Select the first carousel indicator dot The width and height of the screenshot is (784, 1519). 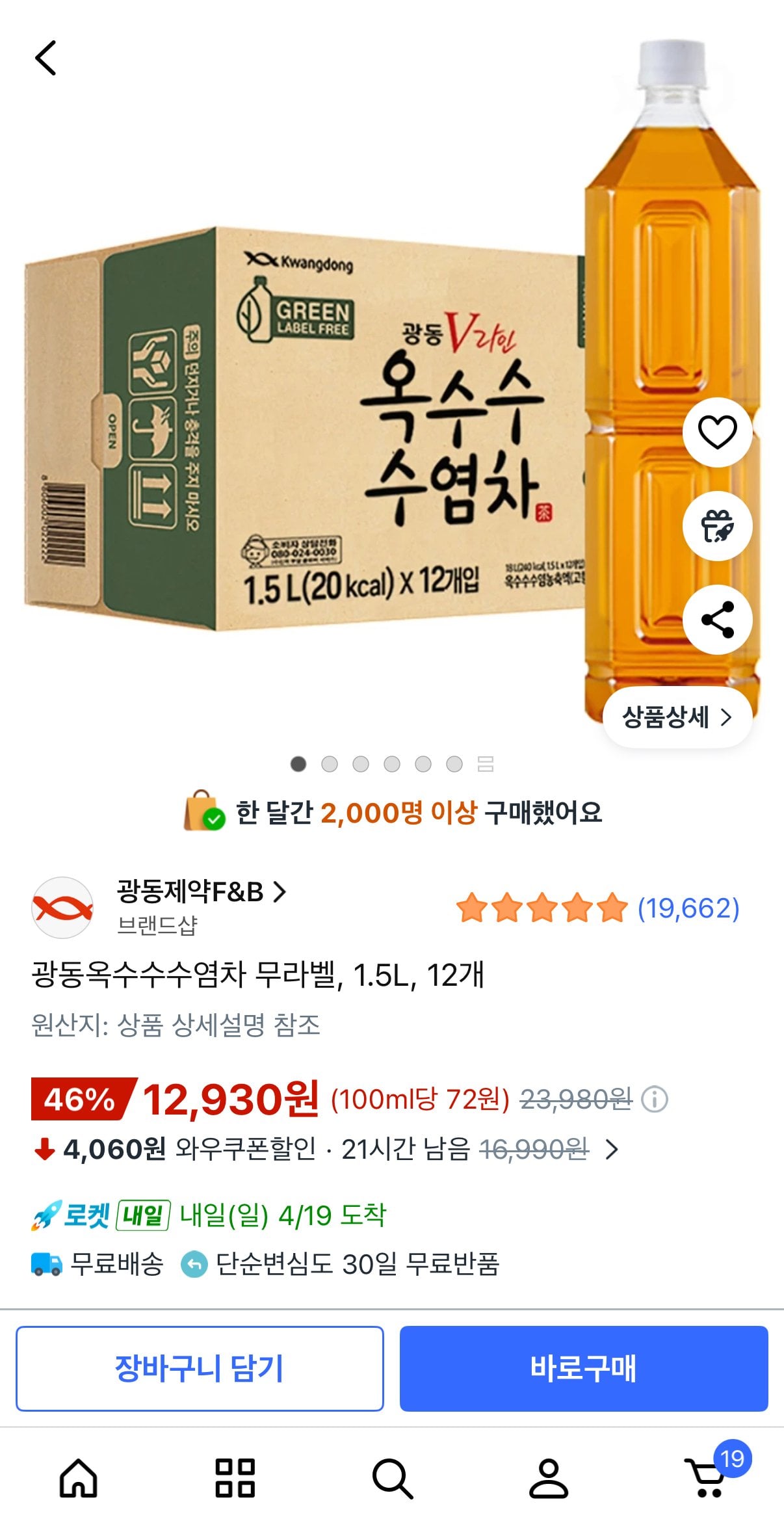coord(298,765)
